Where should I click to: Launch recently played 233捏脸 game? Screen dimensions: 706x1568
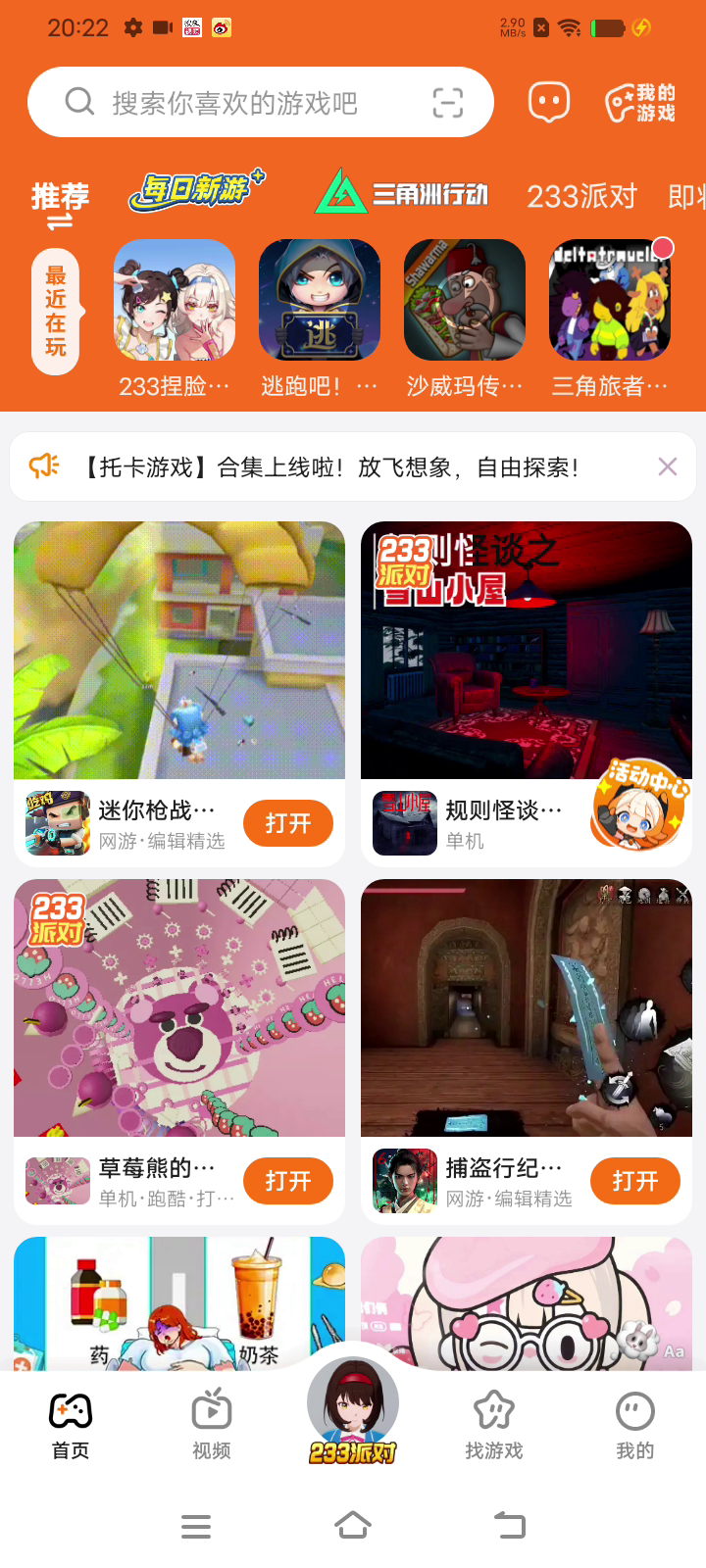tap(175, 300)
